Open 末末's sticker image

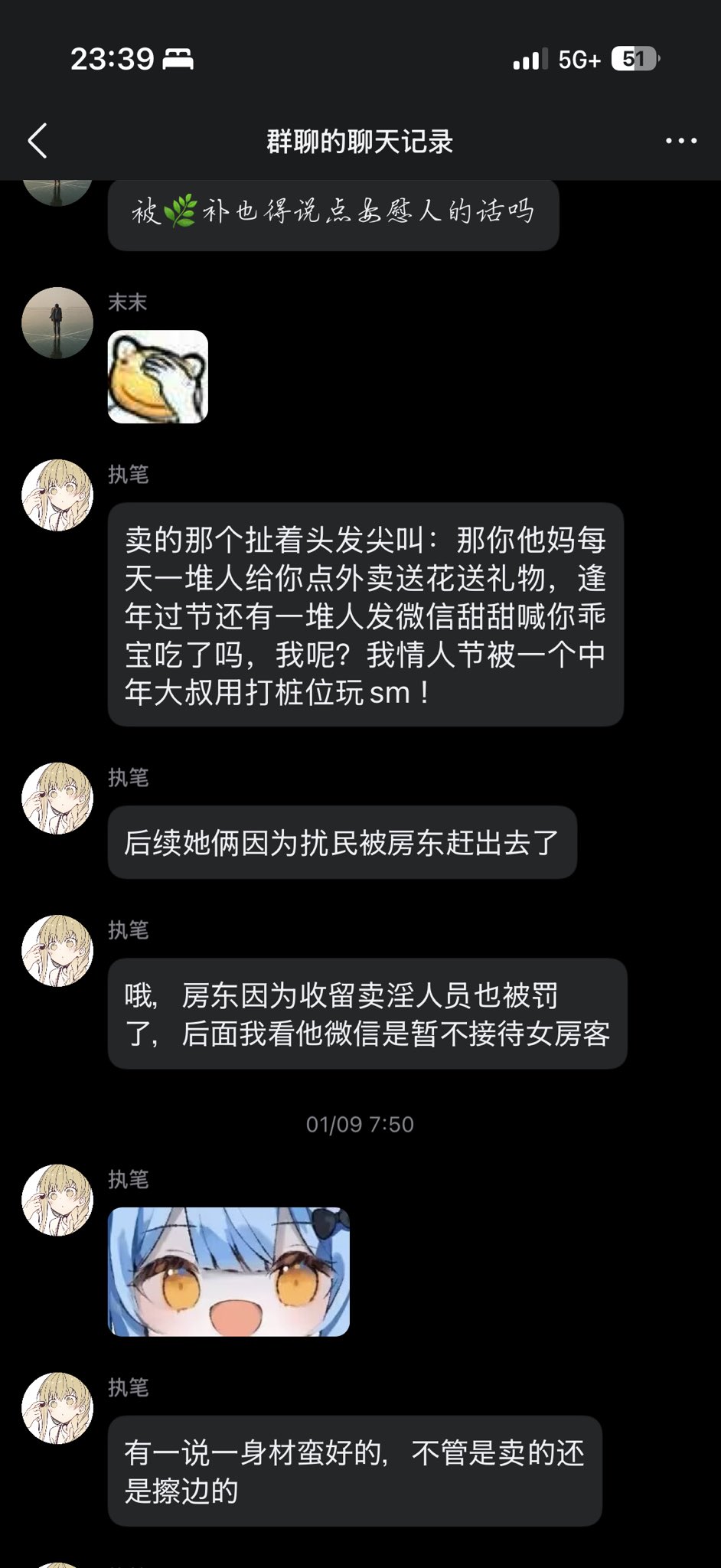coord(158,377)
